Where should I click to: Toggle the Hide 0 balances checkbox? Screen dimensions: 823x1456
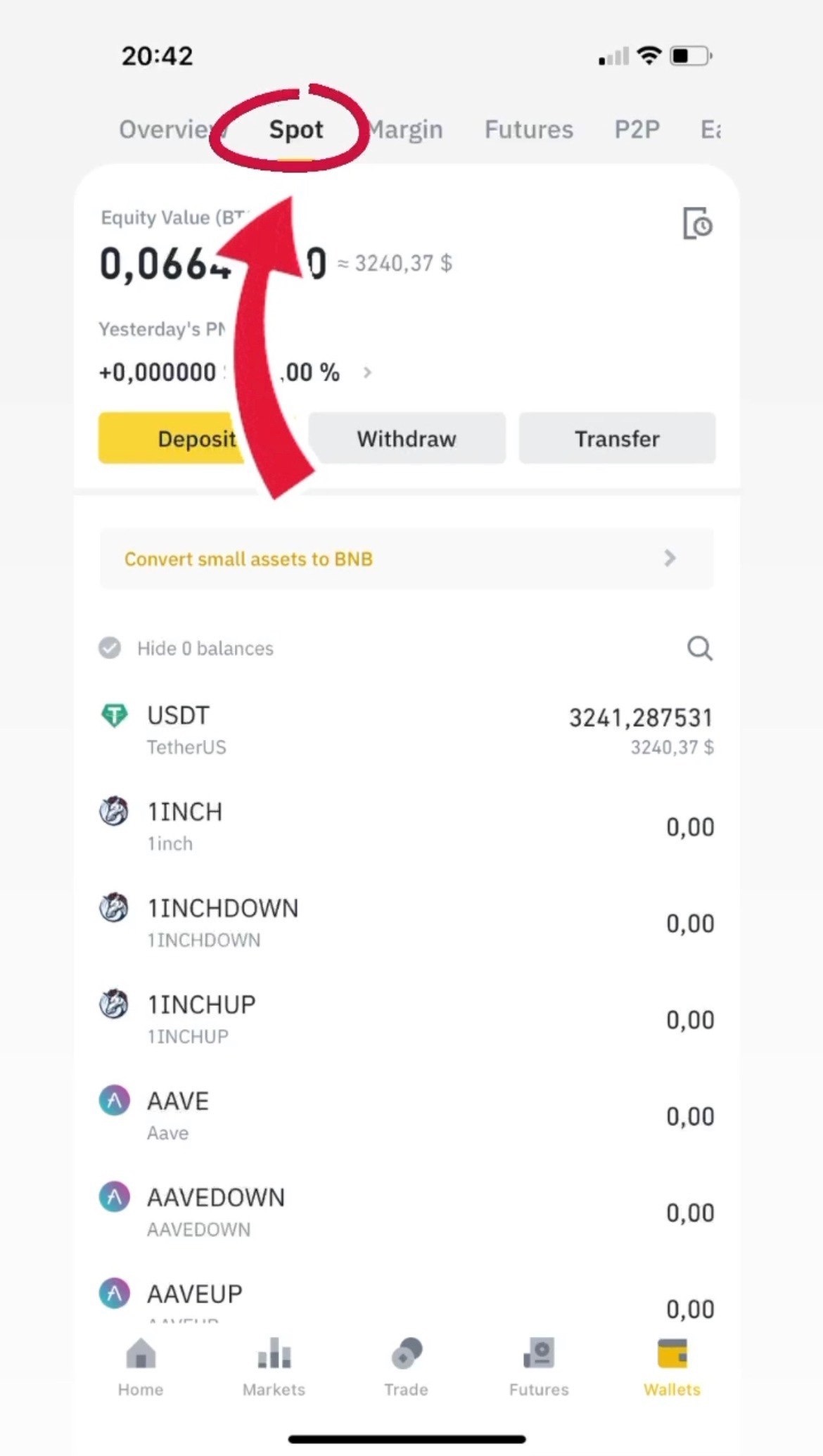pos(110,648)
